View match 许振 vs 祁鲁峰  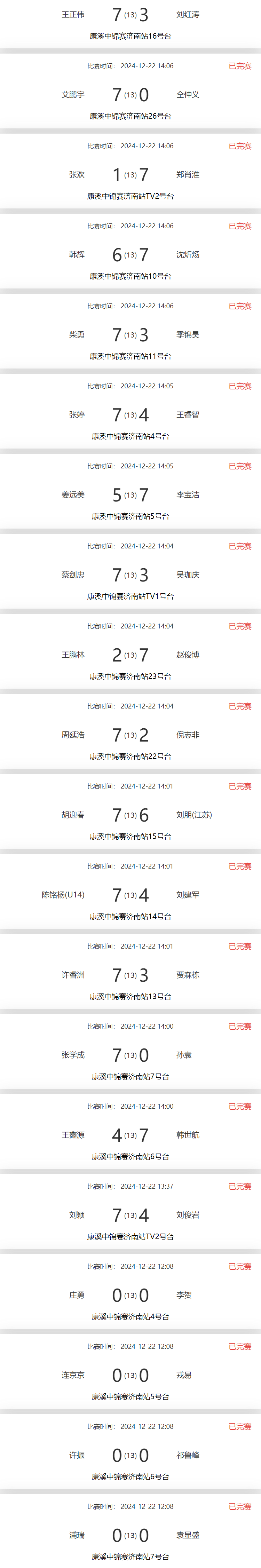pos(130,1455)
